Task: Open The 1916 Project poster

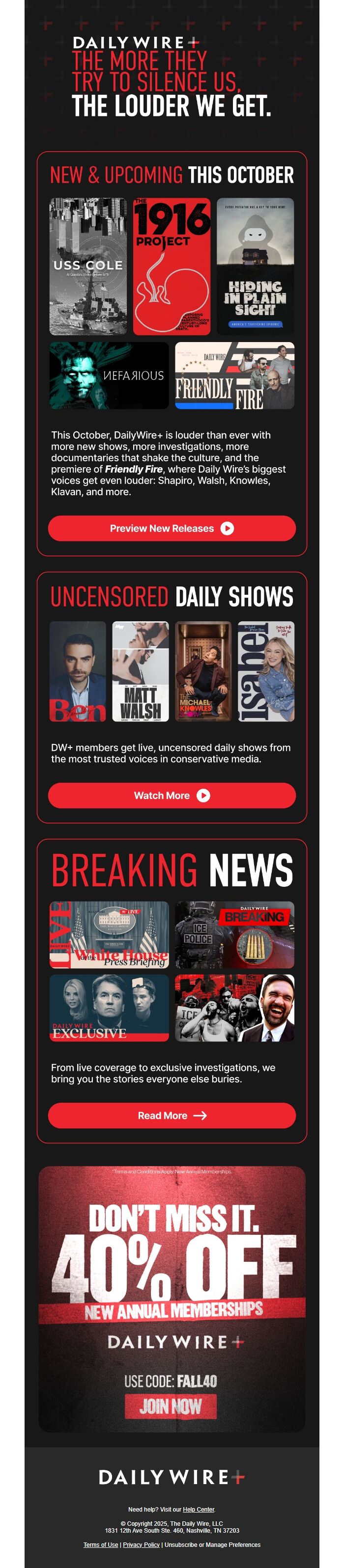Action: coord(172,266)
